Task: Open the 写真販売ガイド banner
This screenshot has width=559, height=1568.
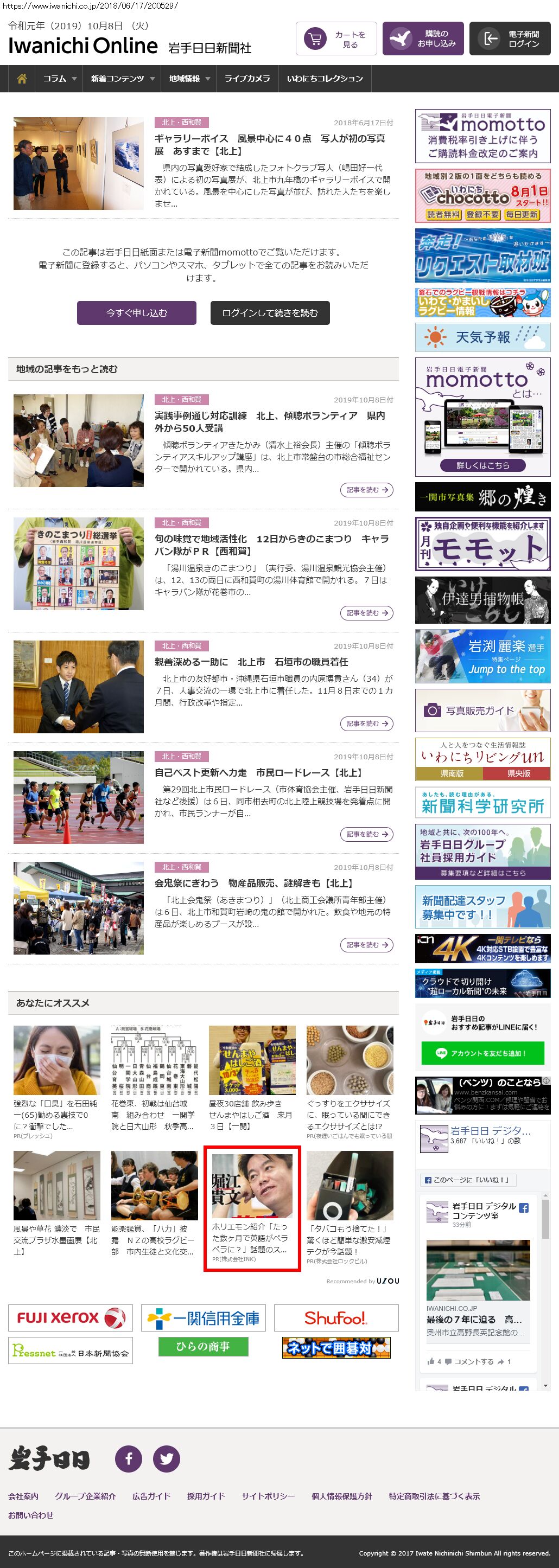Action: [x=482, y=711]
